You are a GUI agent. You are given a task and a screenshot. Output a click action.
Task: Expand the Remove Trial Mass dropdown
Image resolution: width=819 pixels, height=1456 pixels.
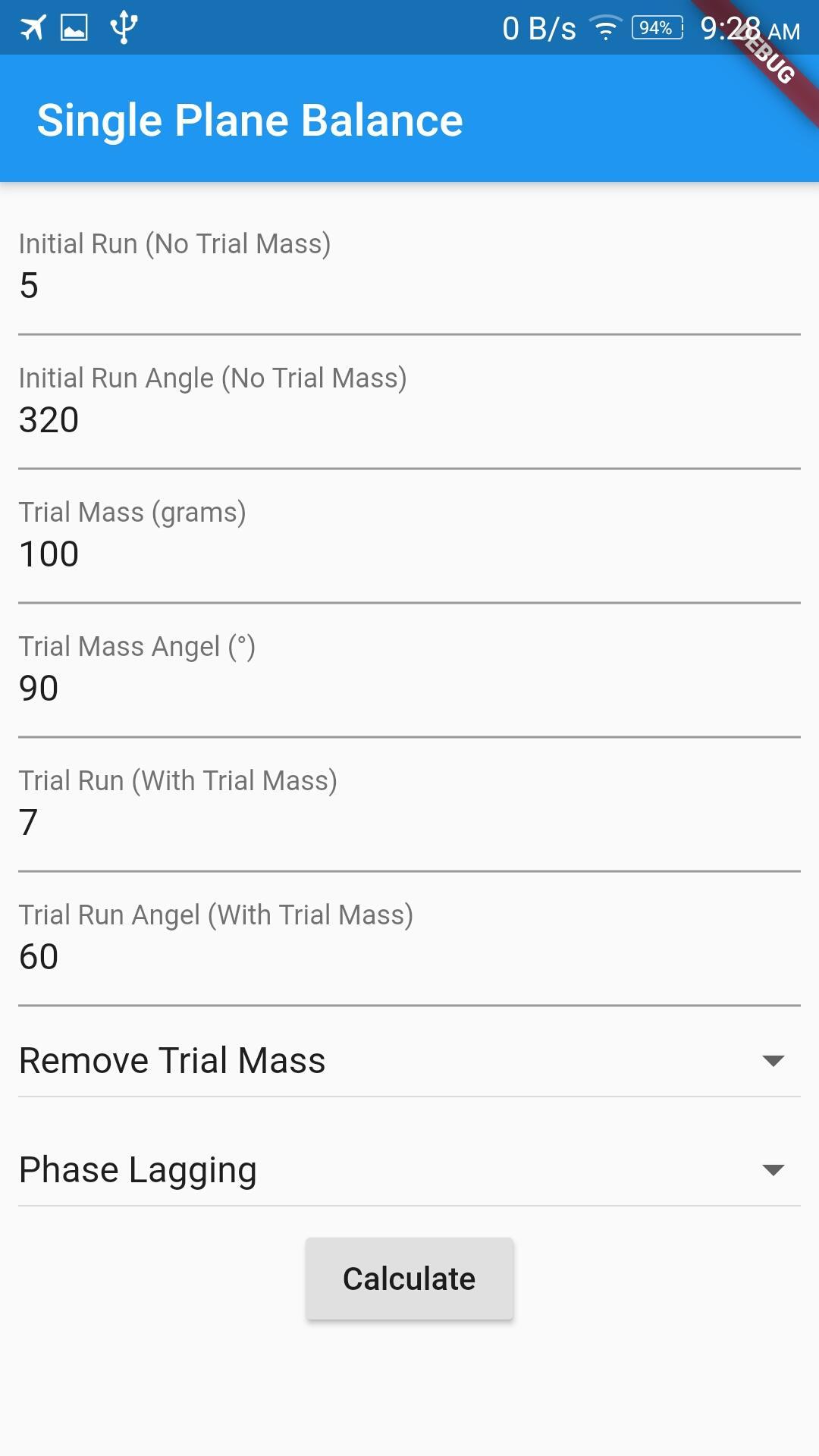[409, 1060]
